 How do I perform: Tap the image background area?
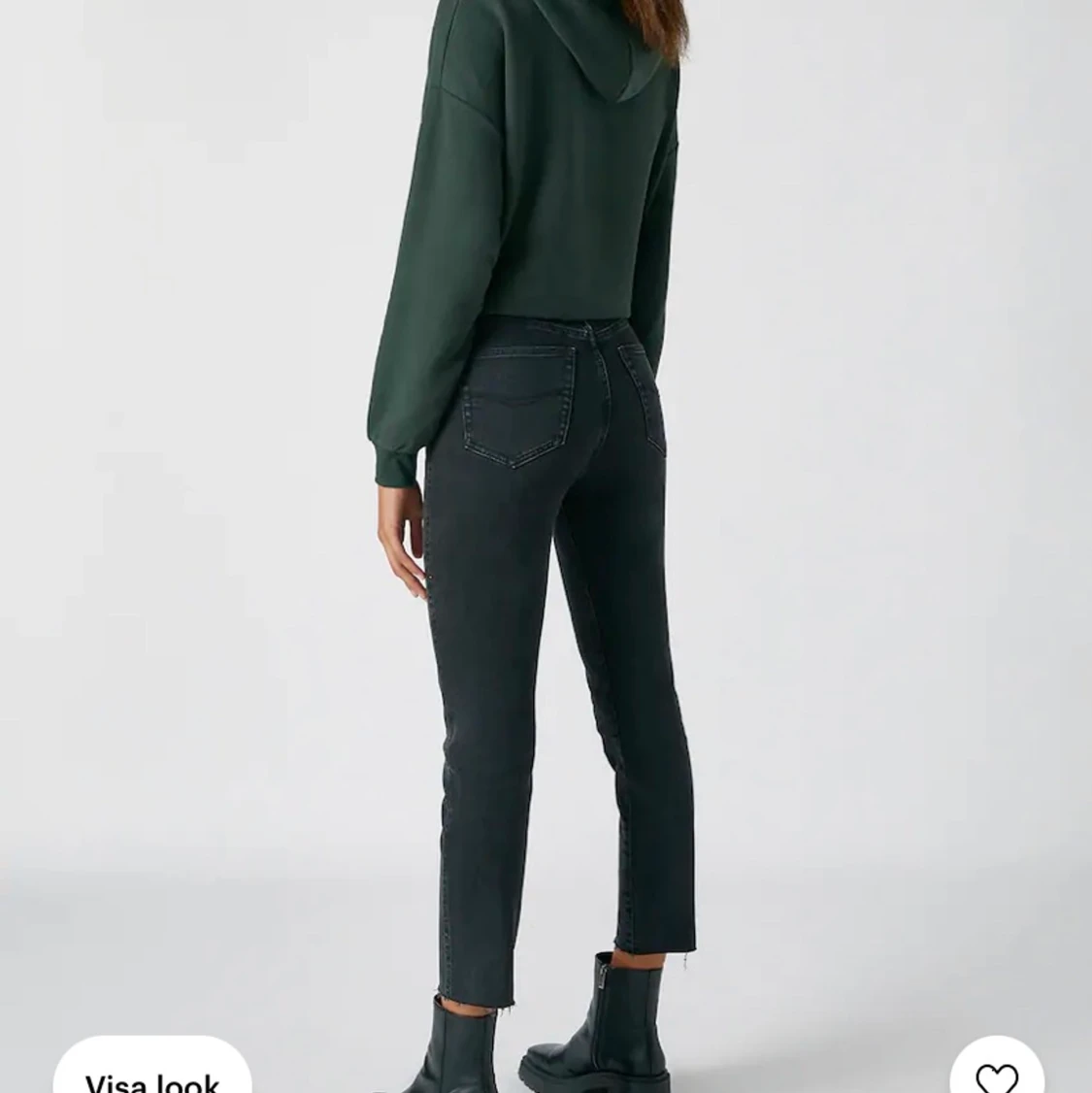point(194,485)
